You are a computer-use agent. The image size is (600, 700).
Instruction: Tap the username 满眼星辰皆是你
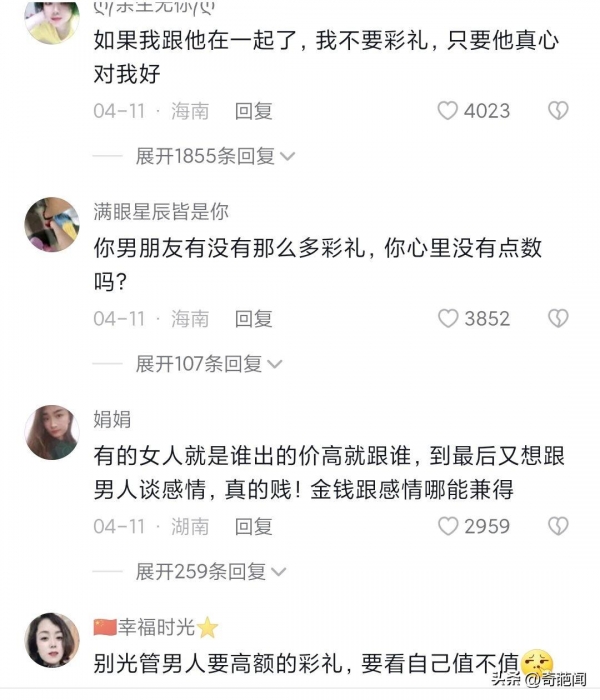tap(161, 212)
